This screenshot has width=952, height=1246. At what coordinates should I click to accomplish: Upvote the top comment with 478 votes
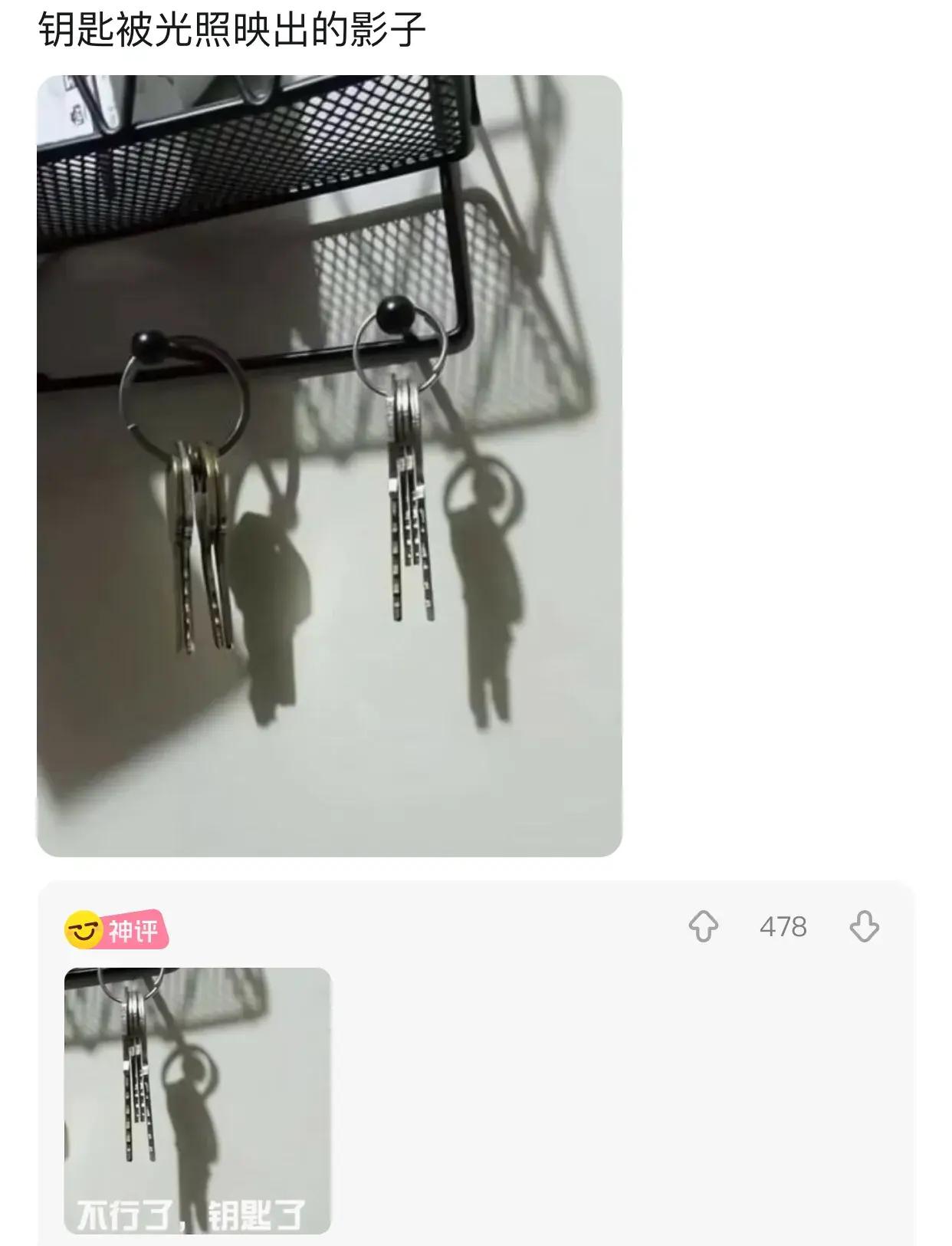[x=703, y=926]
